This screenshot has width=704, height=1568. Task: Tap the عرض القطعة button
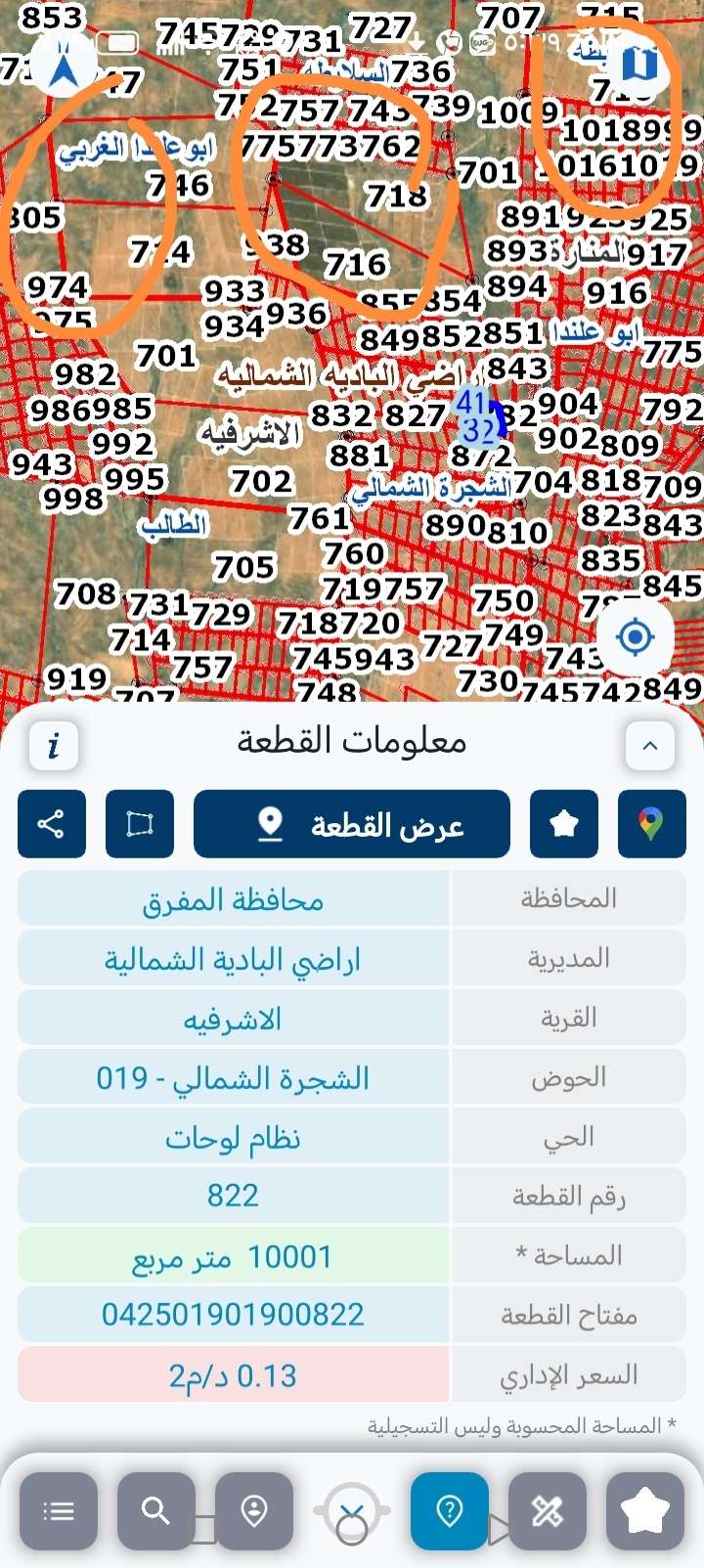click(352, 824)
